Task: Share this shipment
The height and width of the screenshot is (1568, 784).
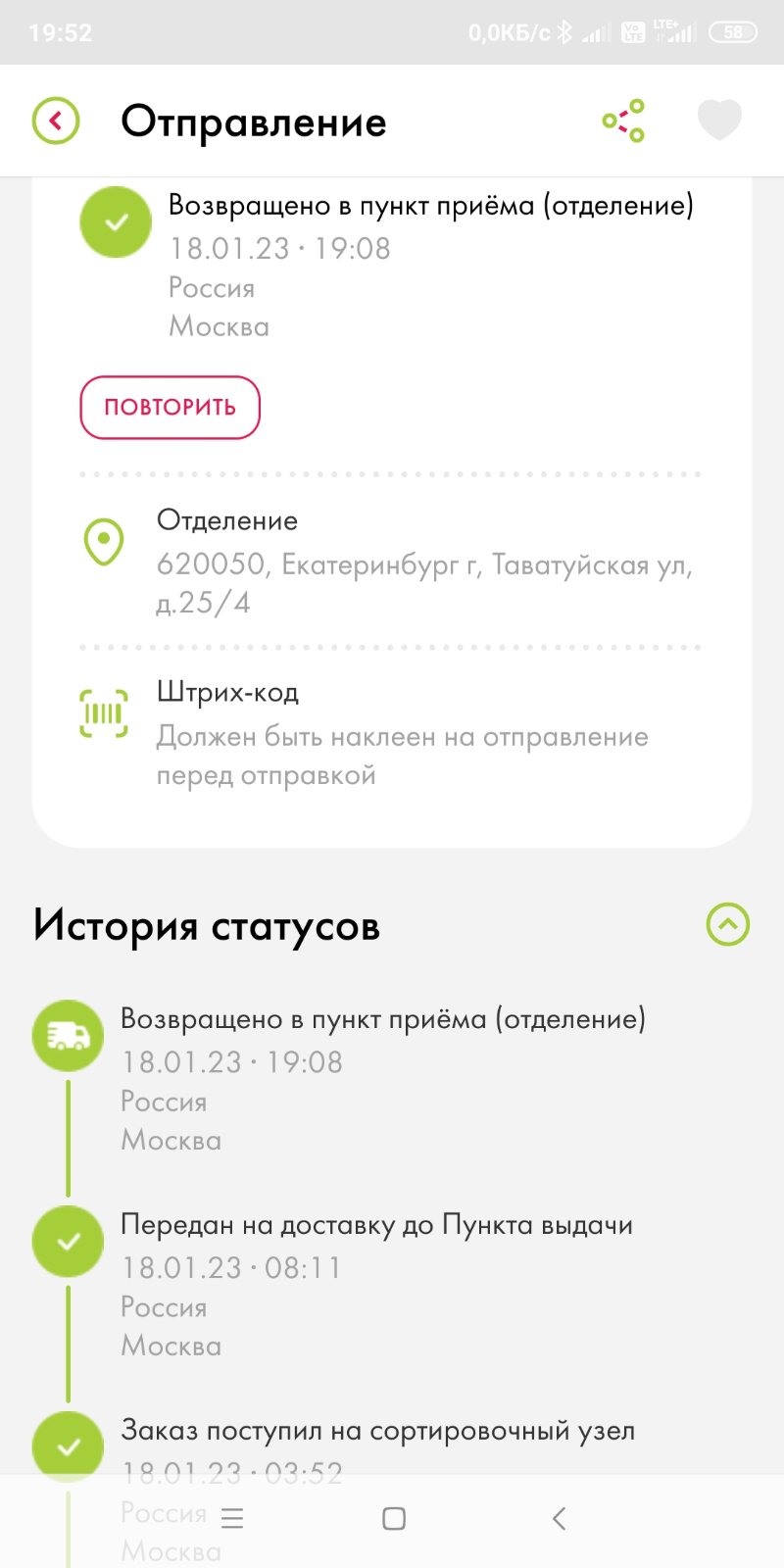Action: (x=624, y=121)
